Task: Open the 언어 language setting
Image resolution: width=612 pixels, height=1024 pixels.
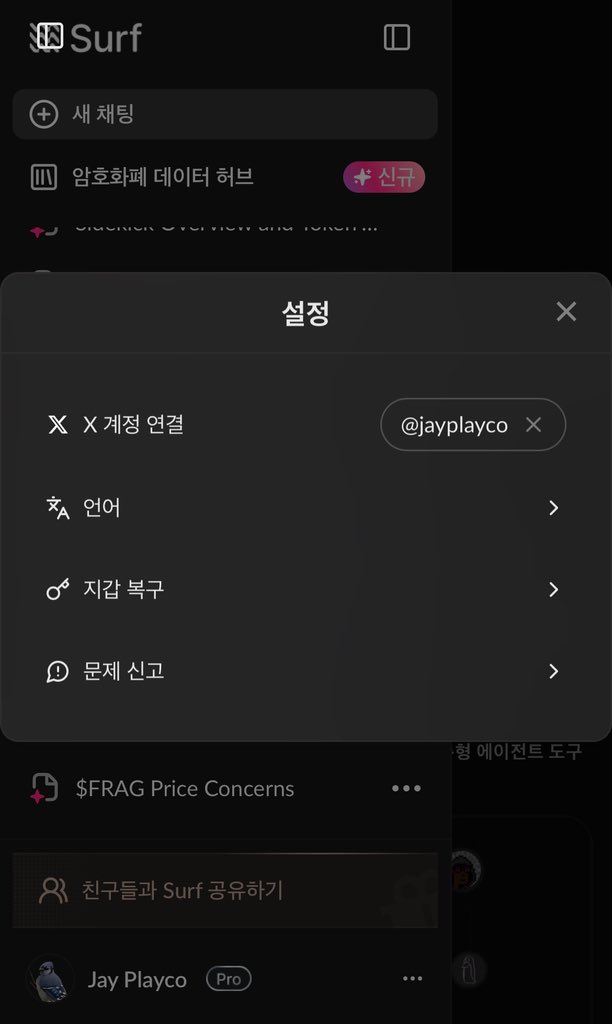Action: point(305,508)
